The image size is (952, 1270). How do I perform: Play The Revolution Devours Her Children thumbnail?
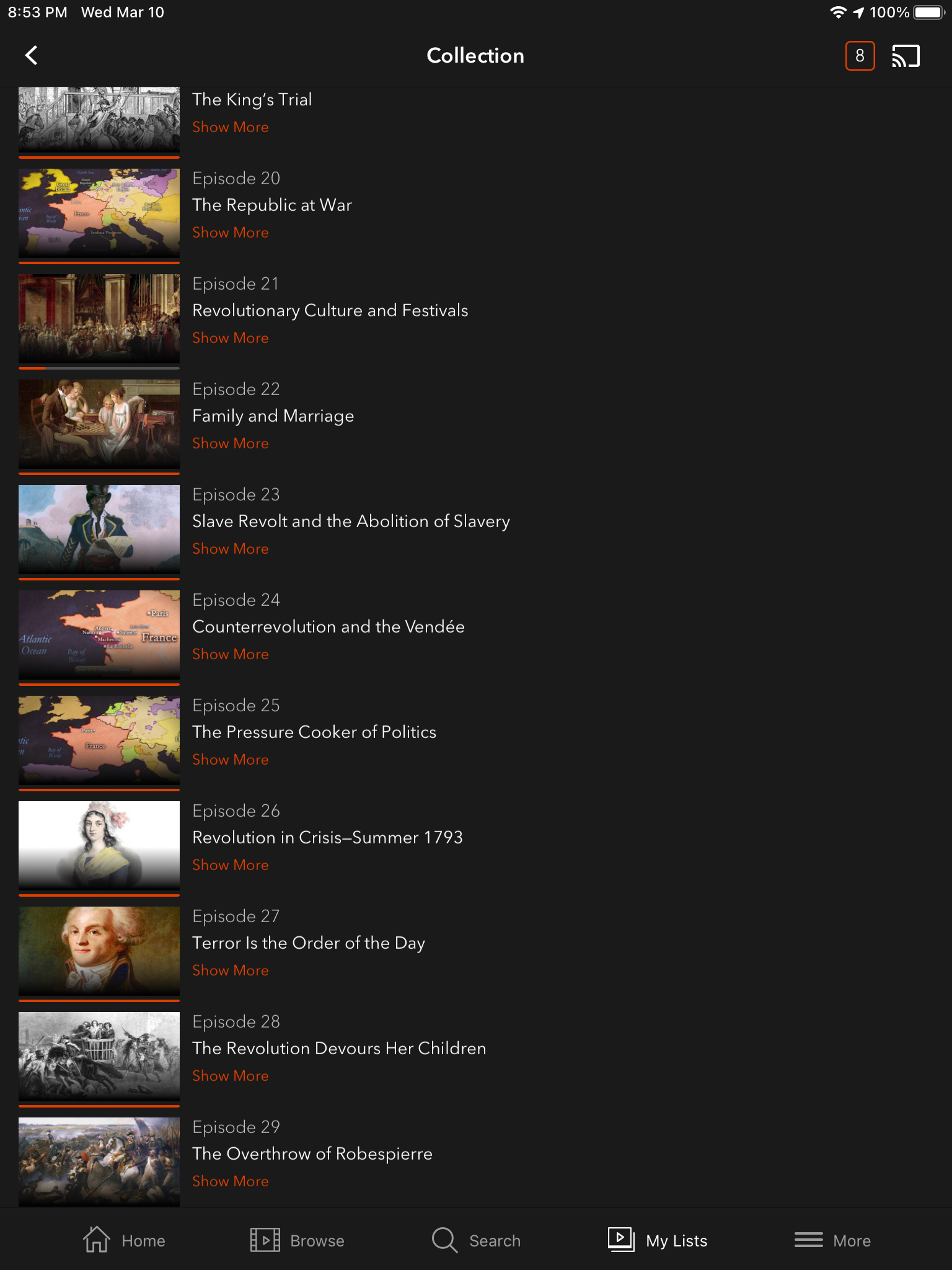coord(99,1057)
